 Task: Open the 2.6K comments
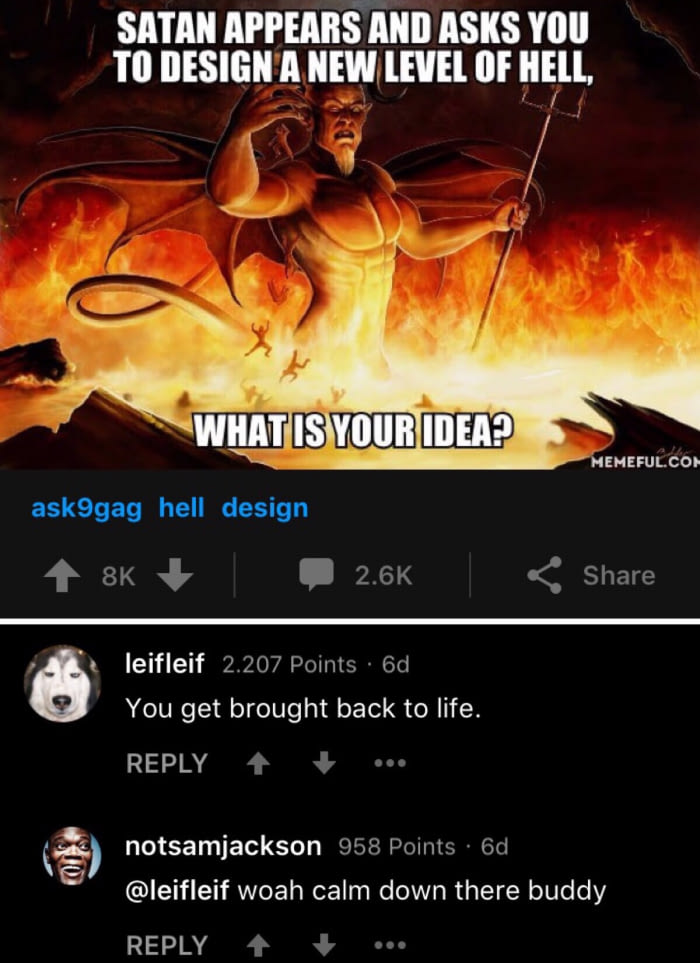[x=356, y=575]
